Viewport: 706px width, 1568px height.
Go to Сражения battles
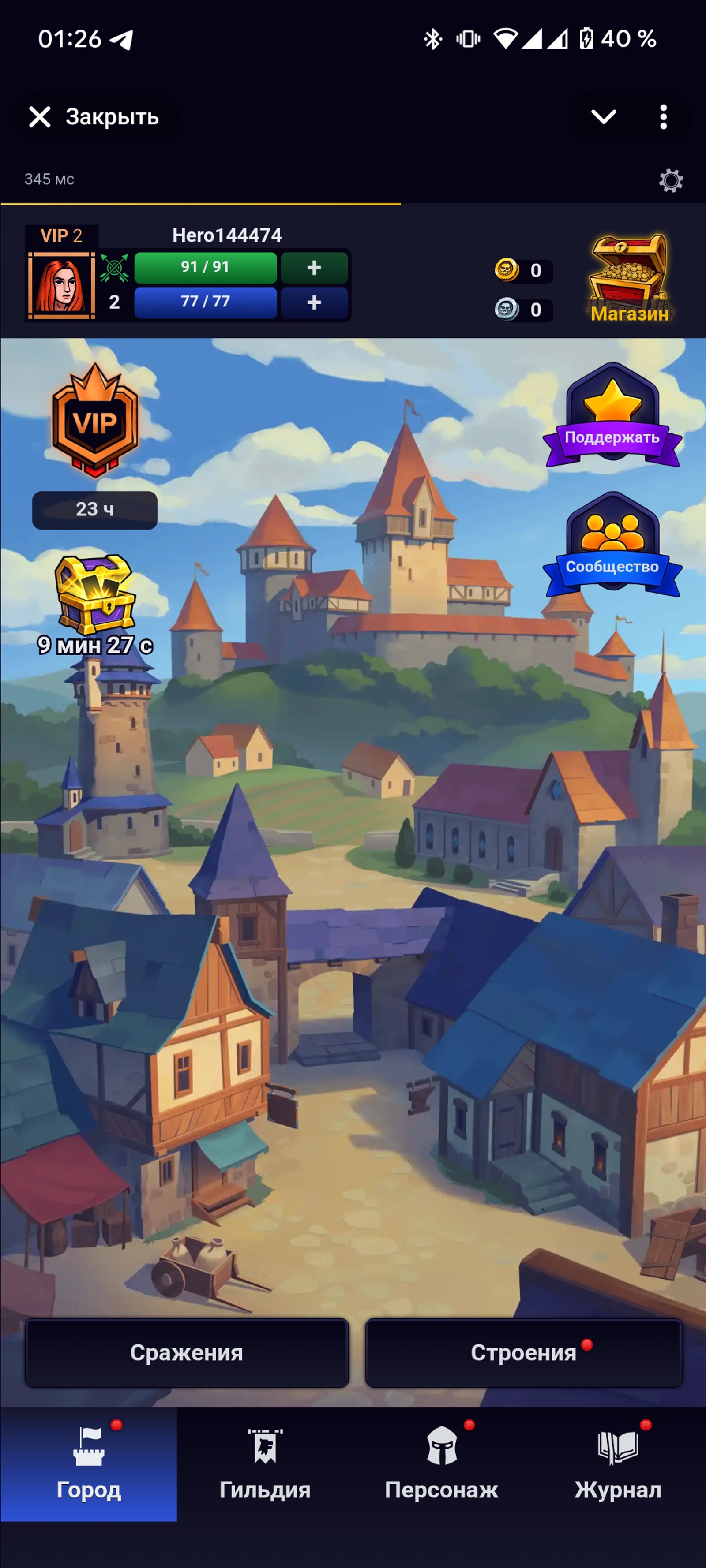[186, 1352]
